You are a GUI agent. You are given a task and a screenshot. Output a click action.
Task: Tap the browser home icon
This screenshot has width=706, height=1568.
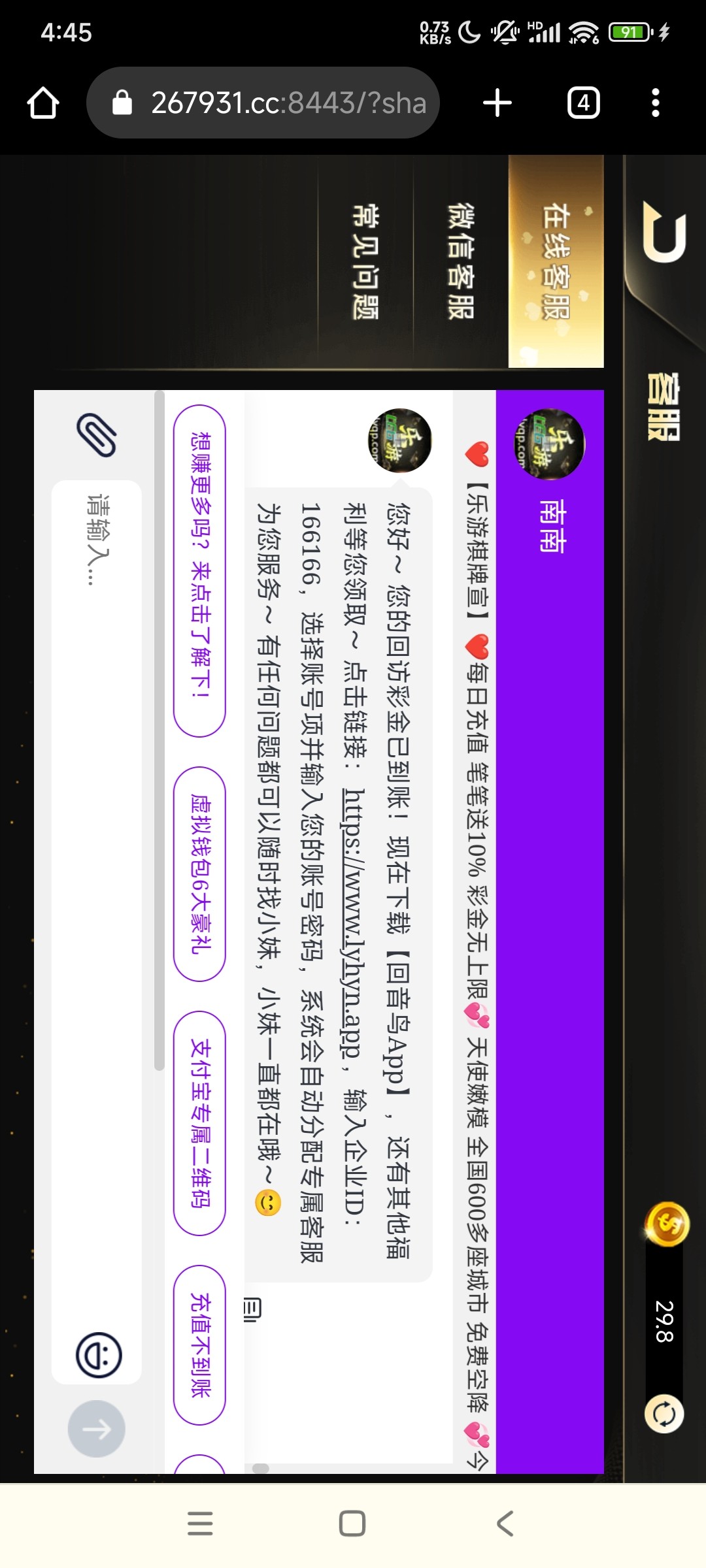[43, 103]
